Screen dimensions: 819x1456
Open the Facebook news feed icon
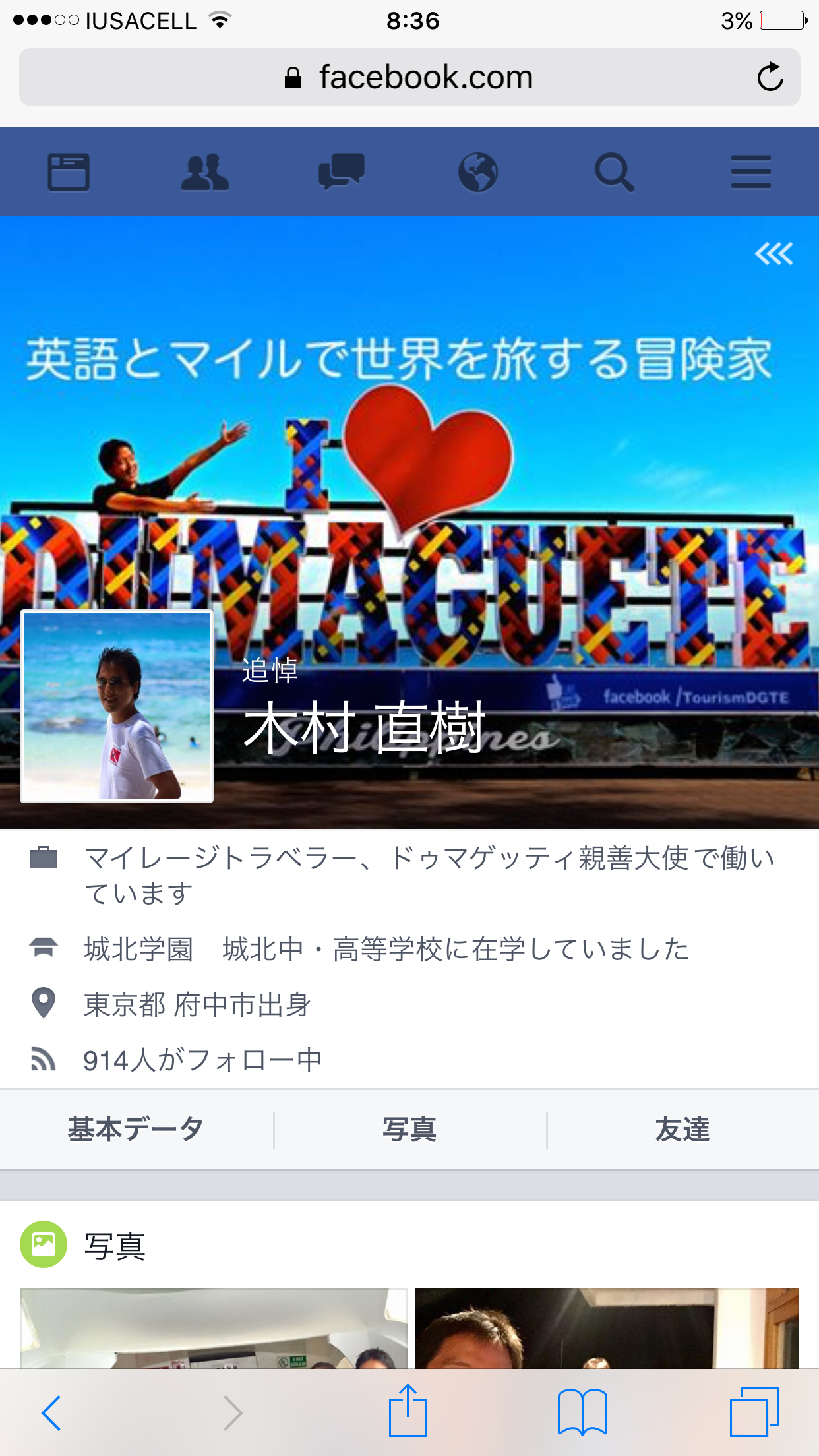click(x=69, y=172)
